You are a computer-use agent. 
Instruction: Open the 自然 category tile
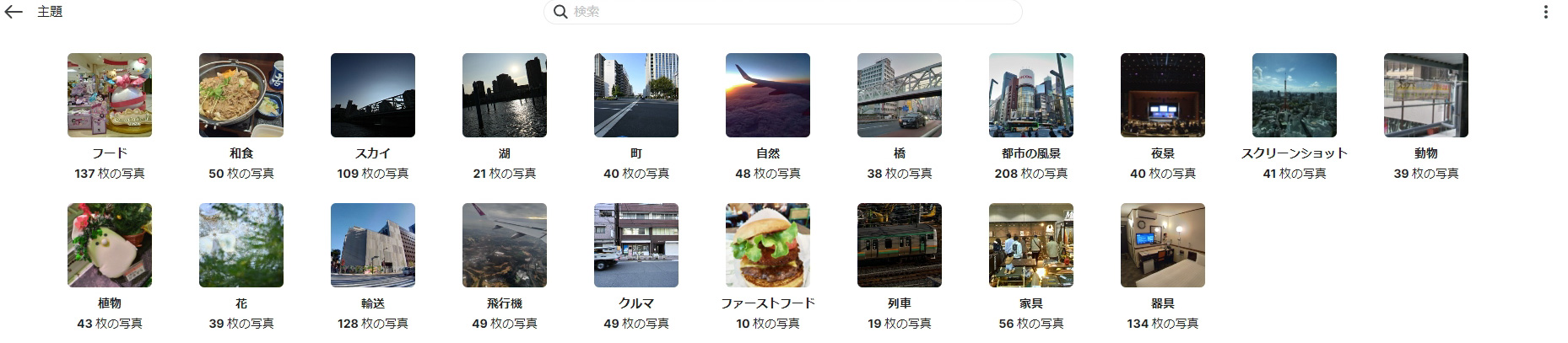point(768,95)
